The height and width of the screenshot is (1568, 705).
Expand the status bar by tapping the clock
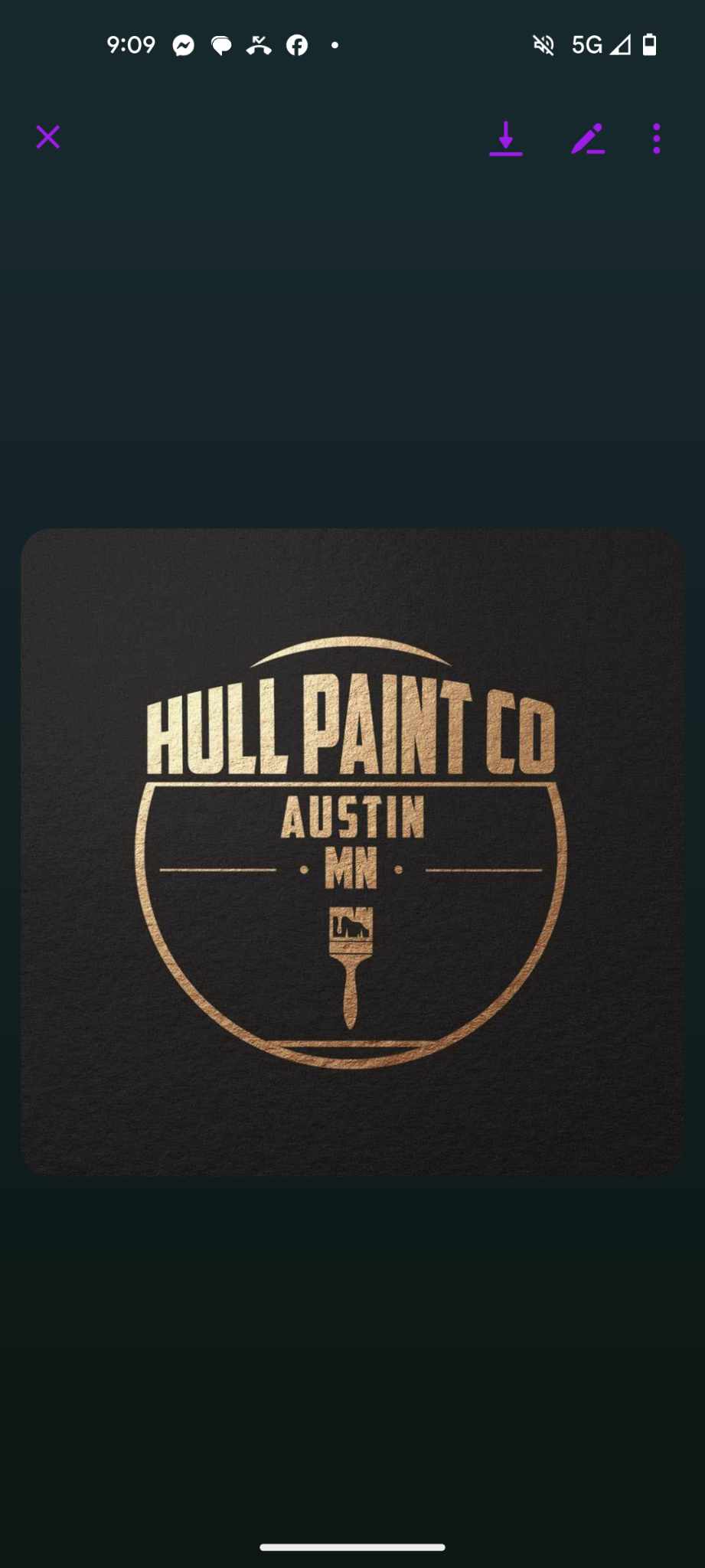click(131, 45)
